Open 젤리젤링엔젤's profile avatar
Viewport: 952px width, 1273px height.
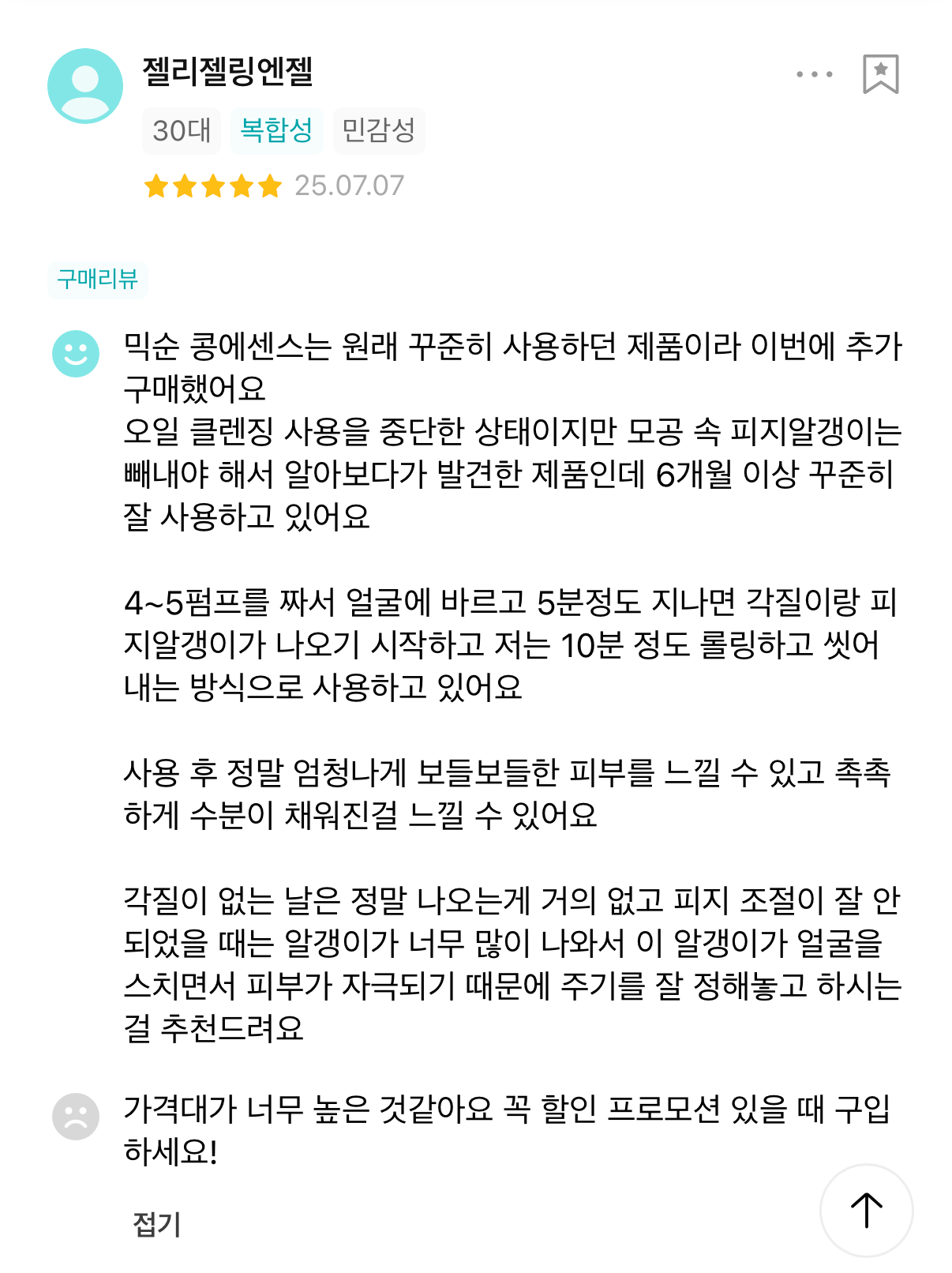tap(85, 86)
